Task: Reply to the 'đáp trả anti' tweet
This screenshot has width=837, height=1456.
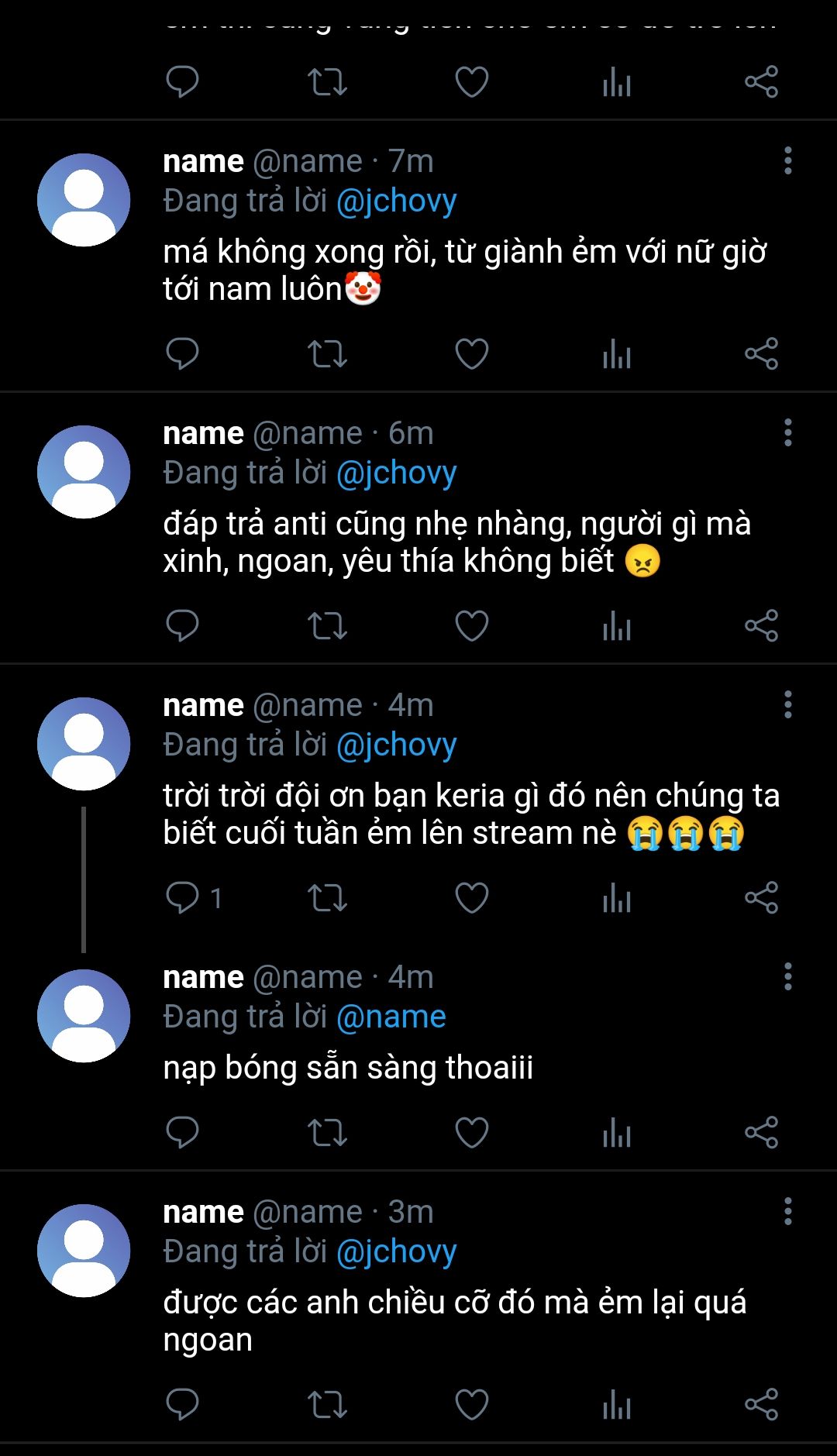Action: pyautogui.click(x=183, y=626)
